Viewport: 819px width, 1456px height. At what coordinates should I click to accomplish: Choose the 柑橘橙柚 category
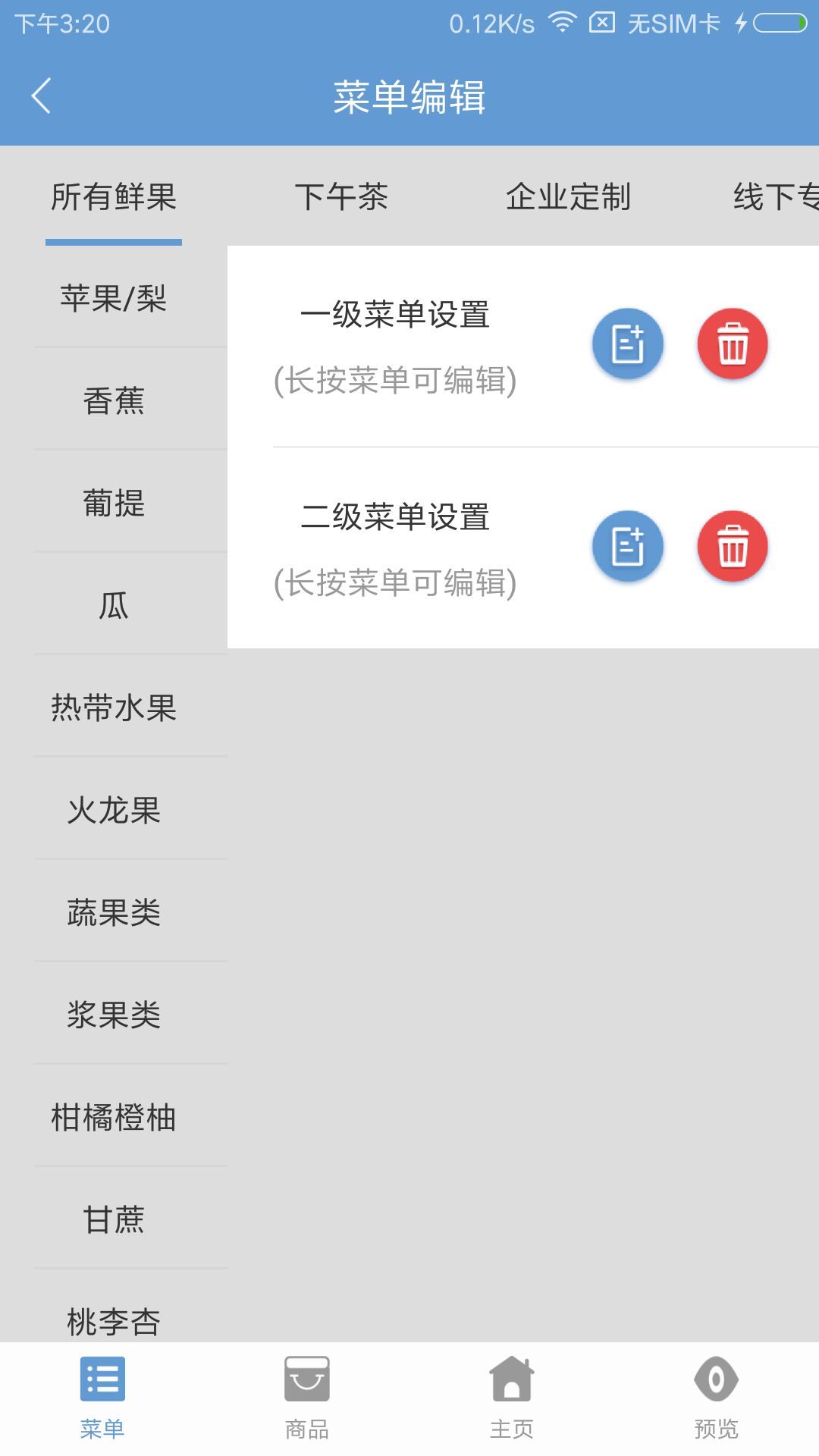(x=114, y=1117)
